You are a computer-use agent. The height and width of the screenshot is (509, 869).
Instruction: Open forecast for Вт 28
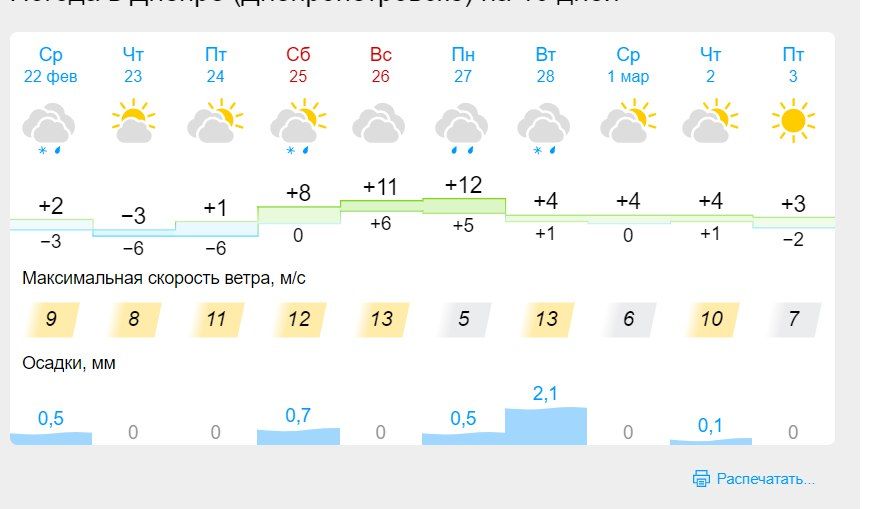[x=545, y=65]
